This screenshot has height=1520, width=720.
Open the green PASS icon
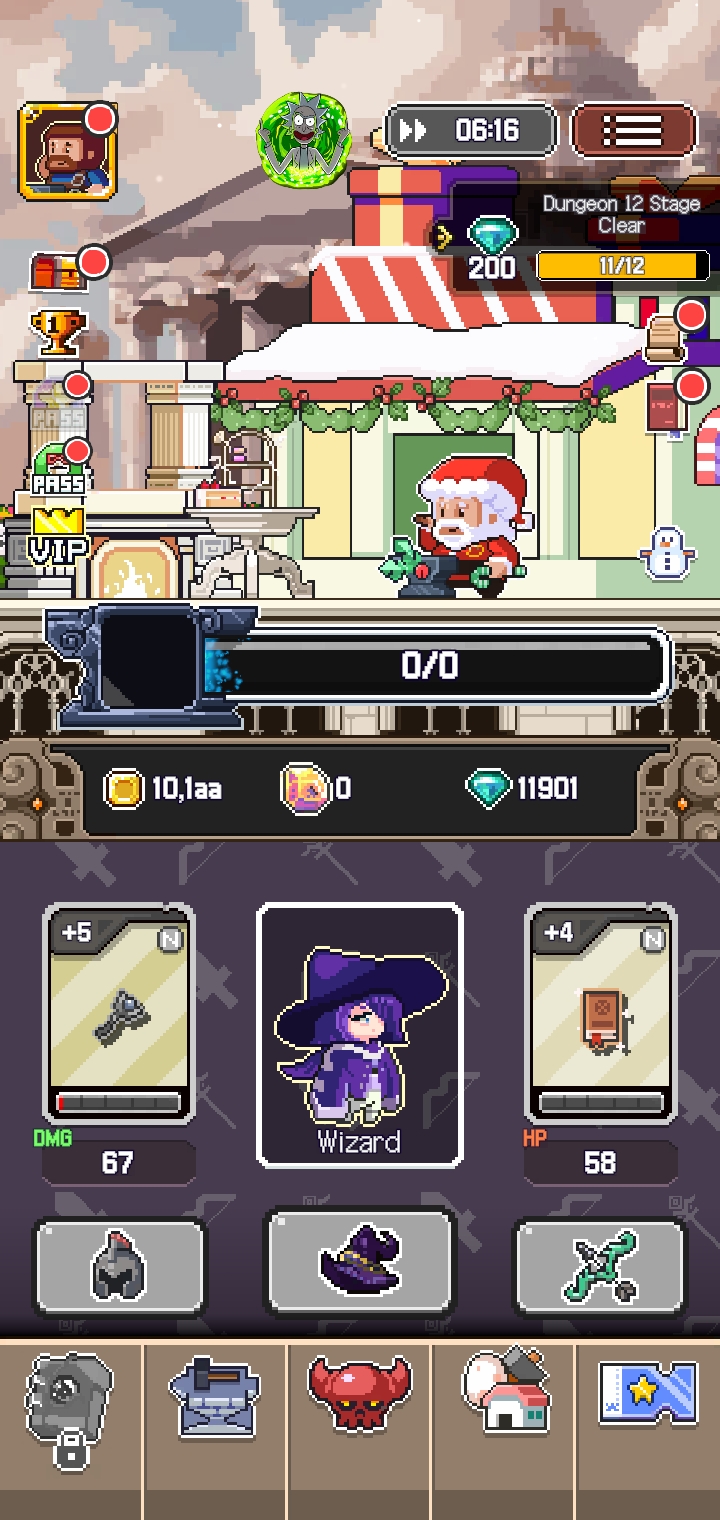(x=58, y=469)
